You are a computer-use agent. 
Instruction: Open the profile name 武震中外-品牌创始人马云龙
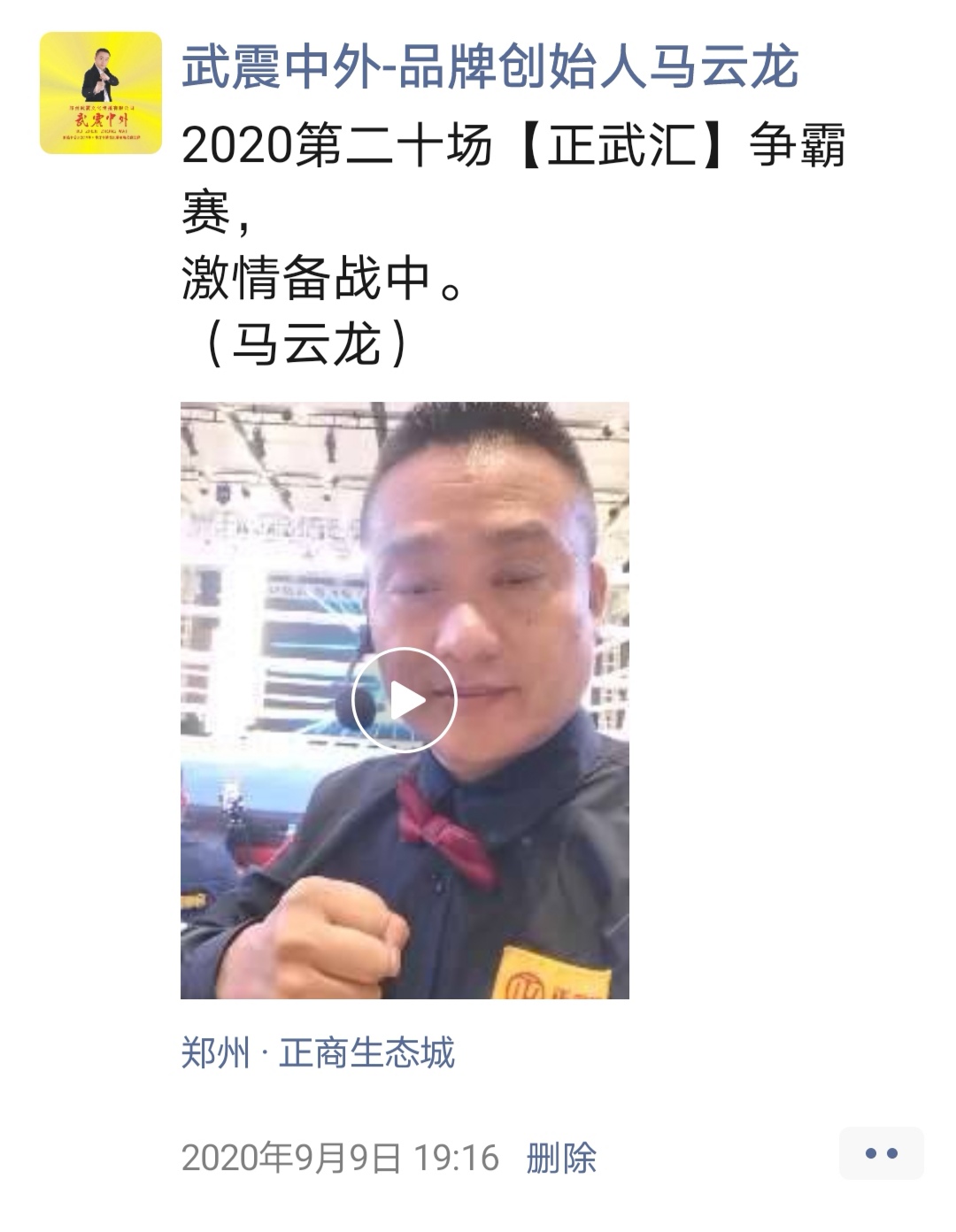point(490,68)
